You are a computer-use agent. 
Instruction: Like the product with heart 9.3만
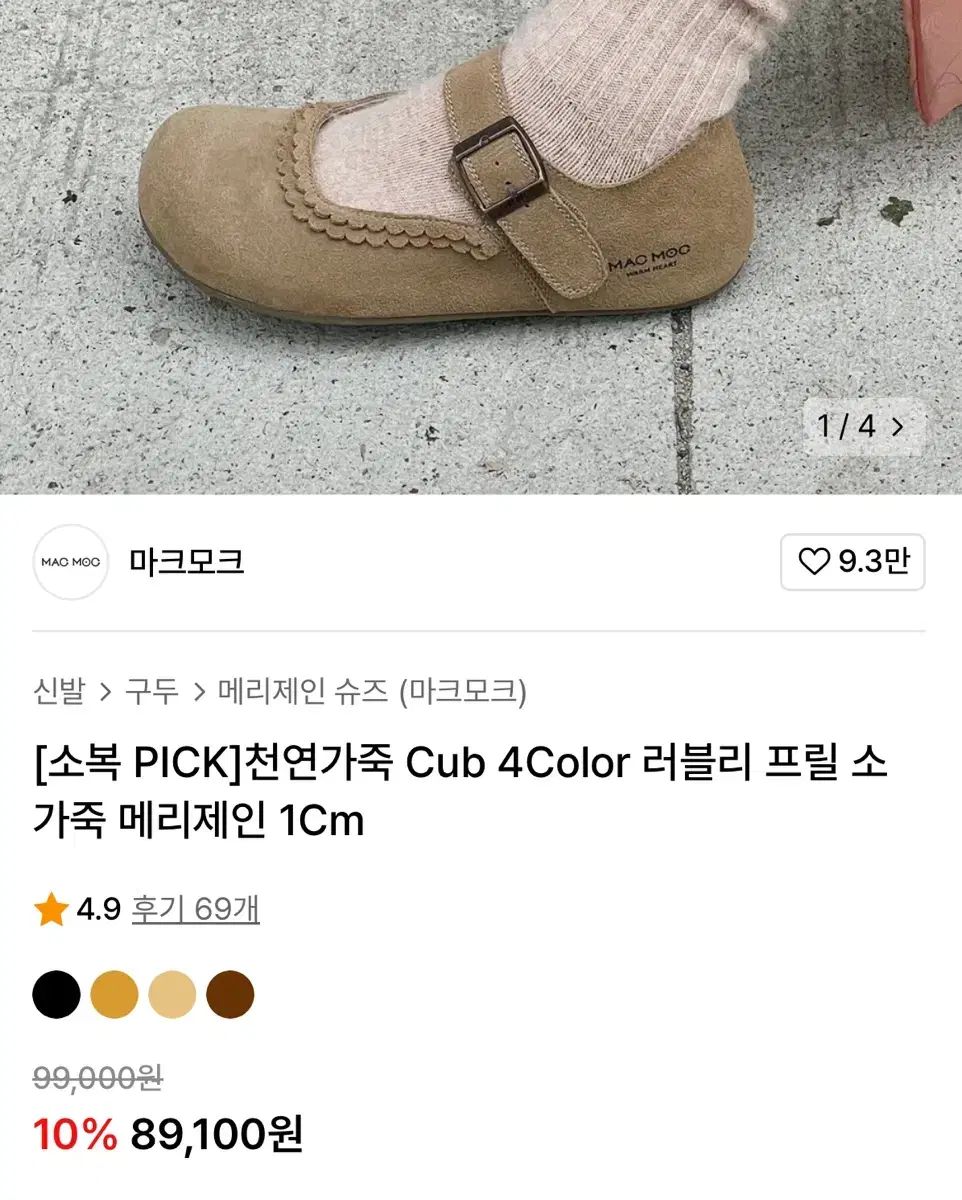click(x=853, y=562)
